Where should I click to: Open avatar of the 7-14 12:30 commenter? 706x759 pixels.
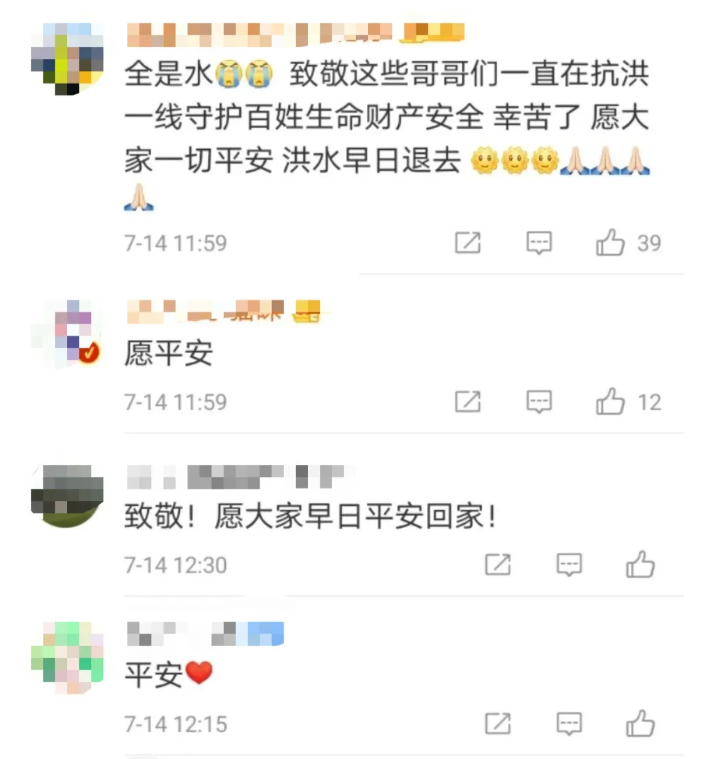68,494
